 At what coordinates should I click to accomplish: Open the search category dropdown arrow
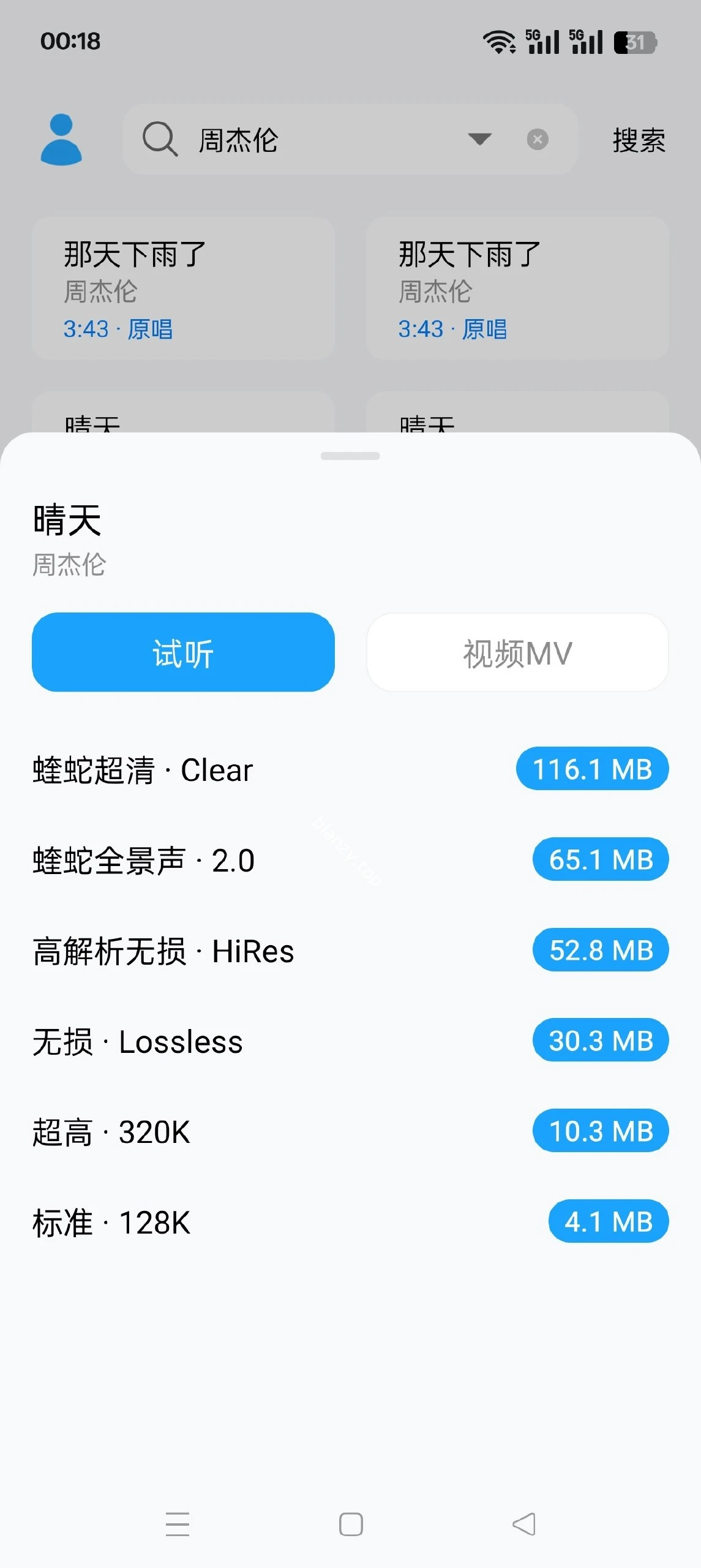[479, 140]
